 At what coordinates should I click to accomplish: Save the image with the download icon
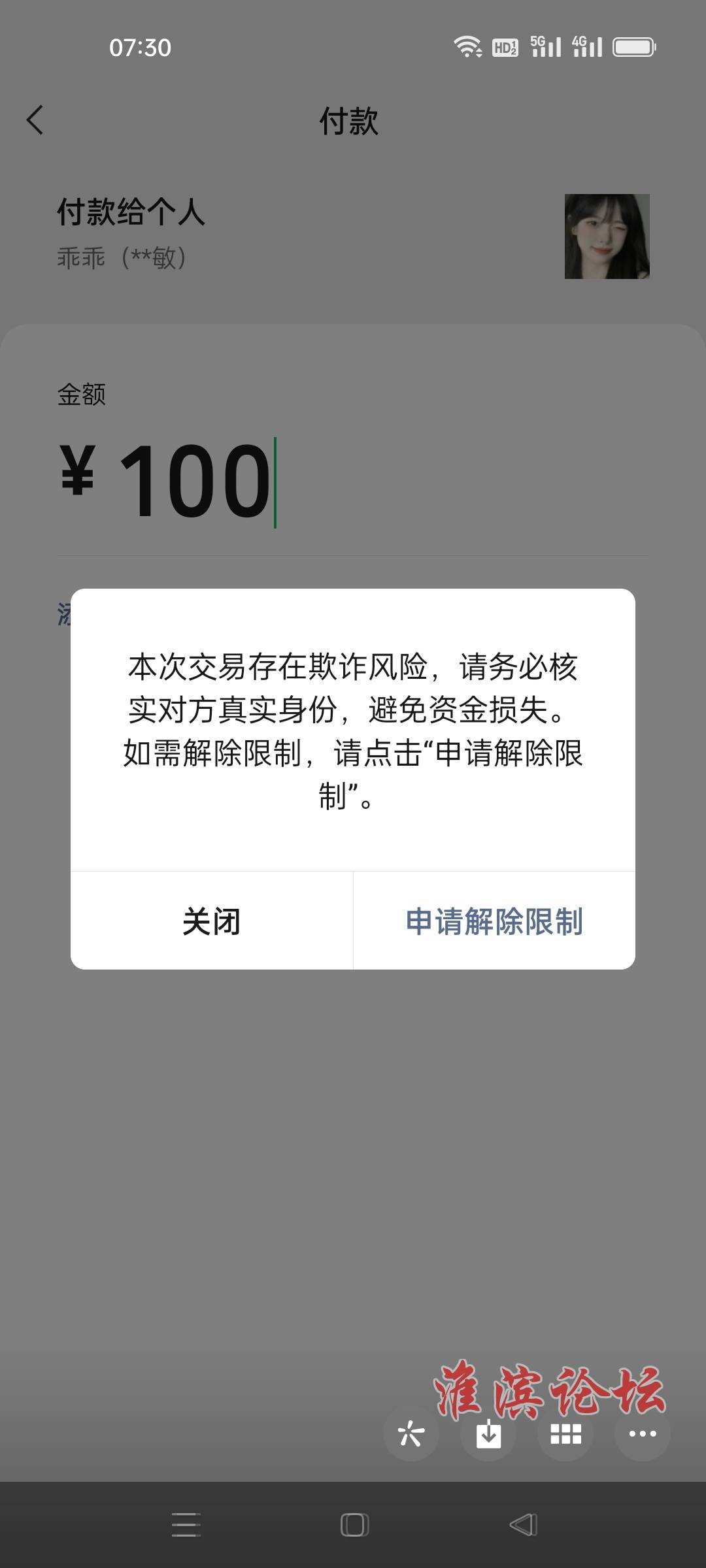point(488,1434)
